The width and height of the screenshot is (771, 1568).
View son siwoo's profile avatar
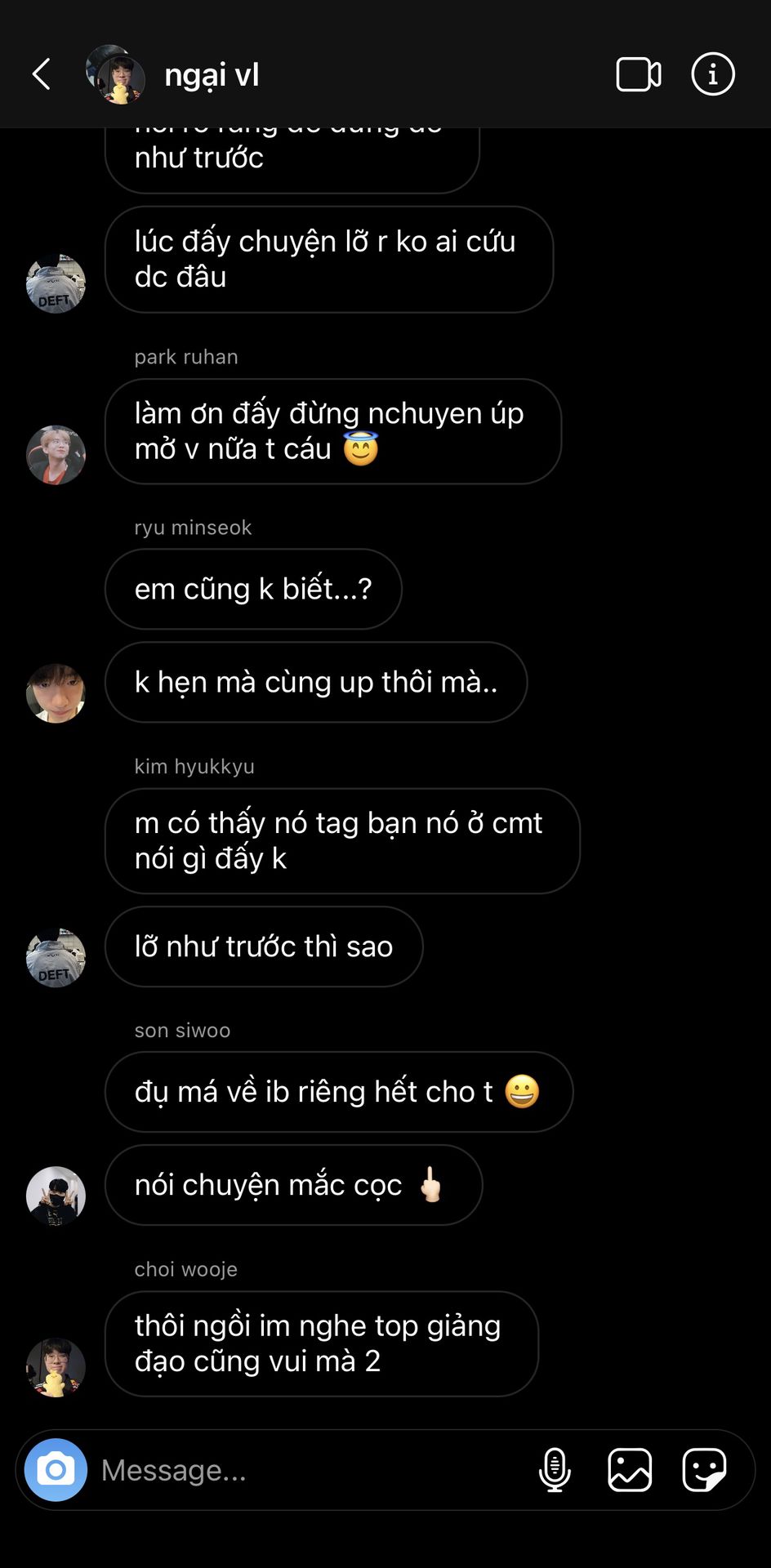pyautogui.click(x=56, y=1196)
